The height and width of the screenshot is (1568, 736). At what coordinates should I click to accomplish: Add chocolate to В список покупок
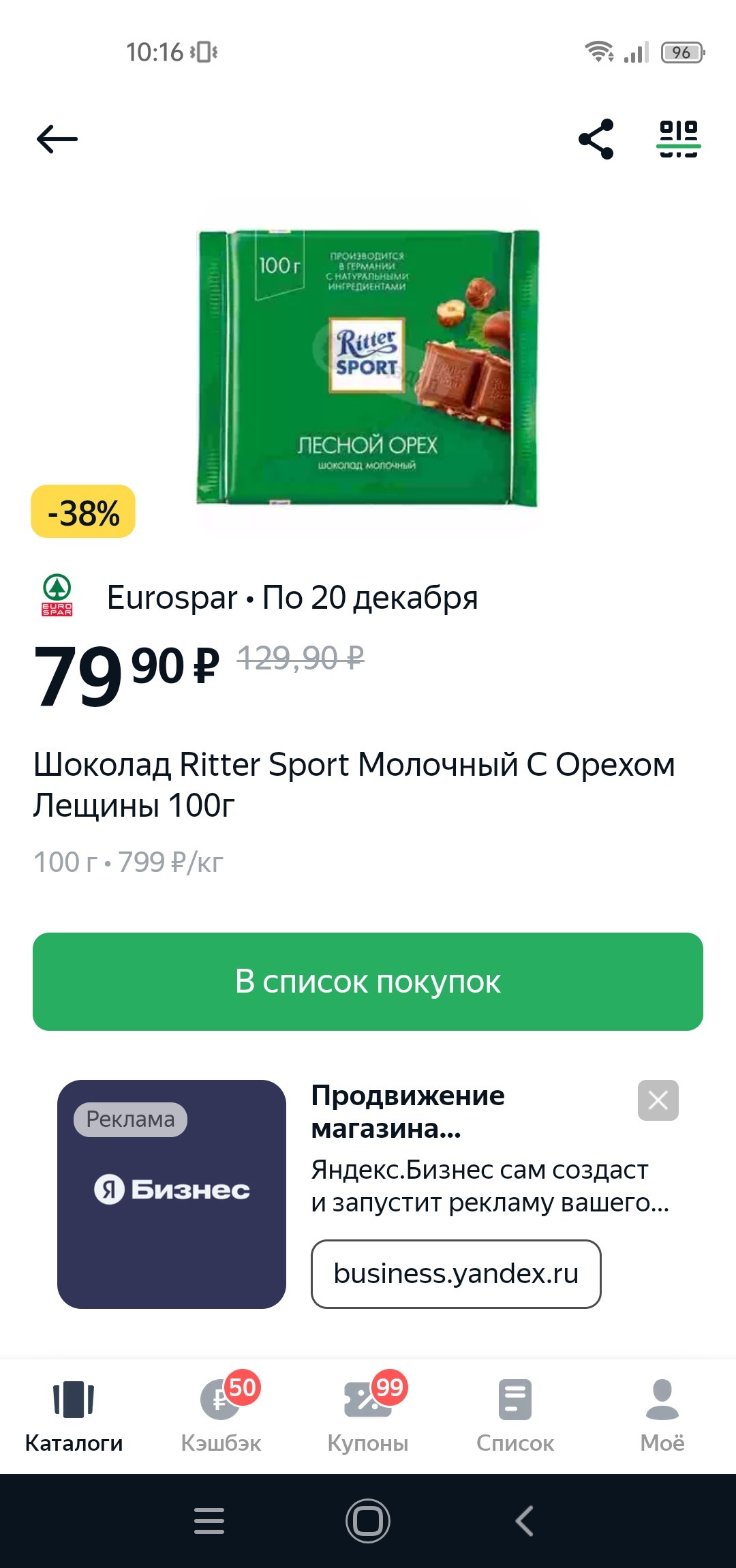coord(368,982)
